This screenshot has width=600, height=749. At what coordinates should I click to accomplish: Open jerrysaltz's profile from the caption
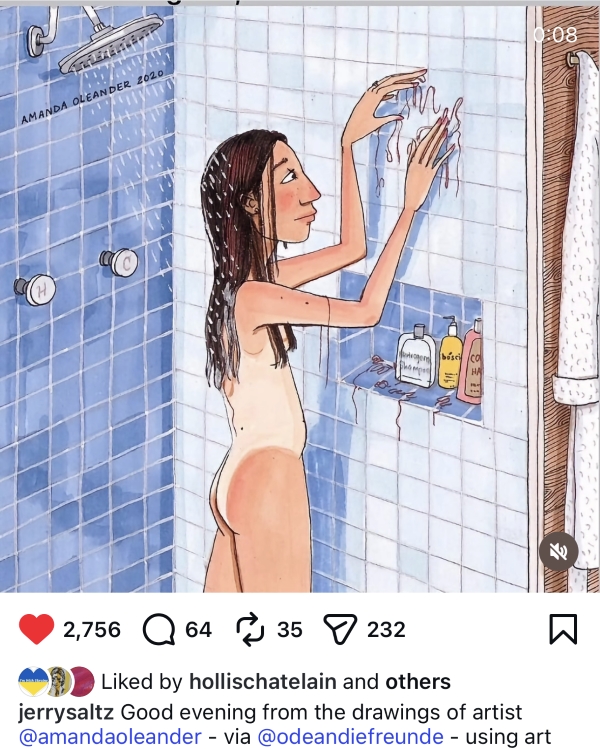(66, 712)
